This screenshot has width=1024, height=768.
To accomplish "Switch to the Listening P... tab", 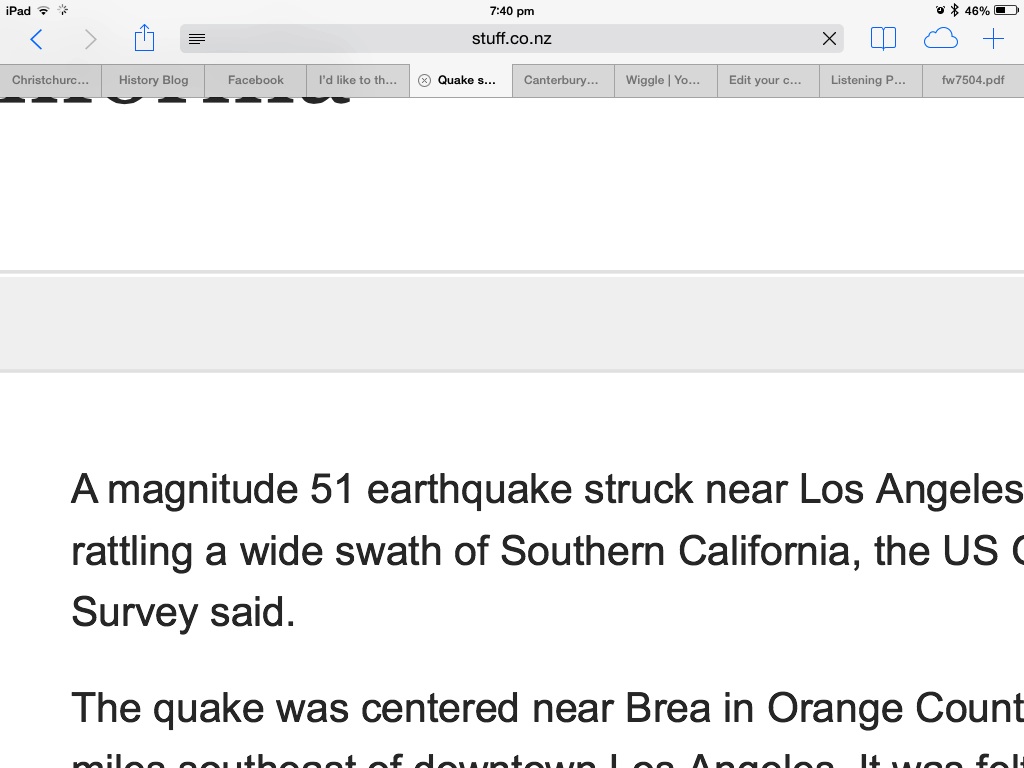I will click(869, 80).
